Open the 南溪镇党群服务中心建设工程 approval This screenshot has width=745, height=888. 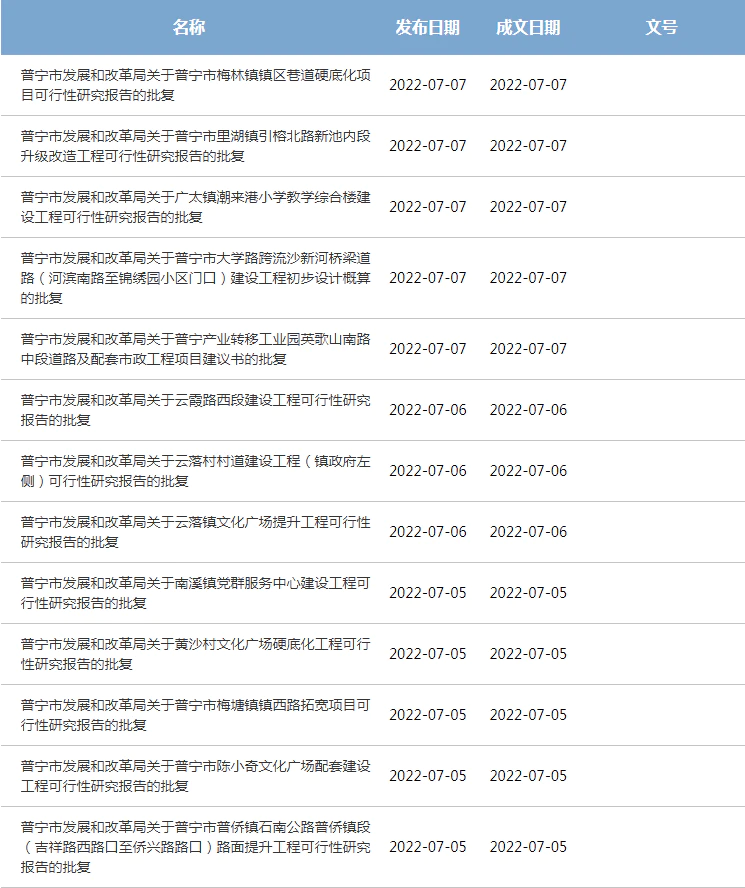[x=196, y=593]
